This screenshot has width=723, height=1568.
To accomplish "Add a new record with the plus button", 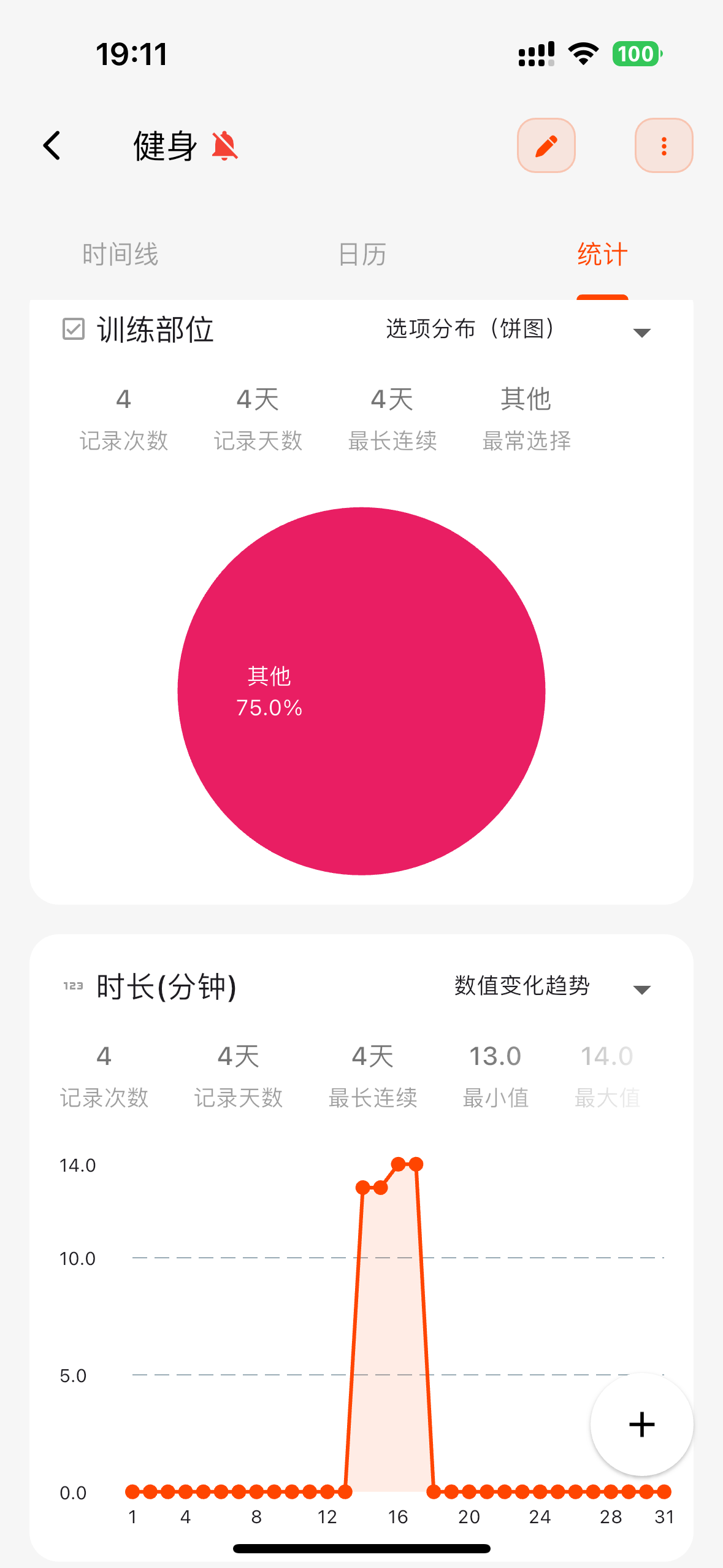I will tap(641, 1424).
